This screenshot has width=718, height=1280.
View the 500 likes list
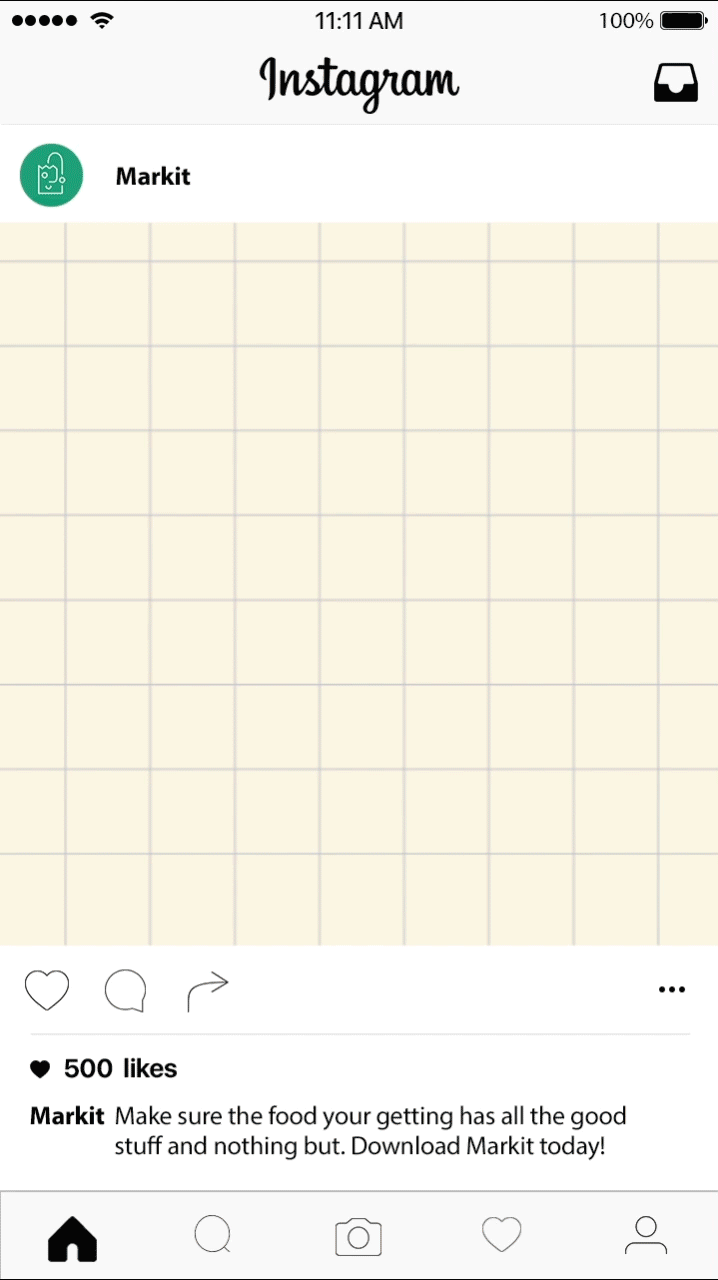[120, 1068]
